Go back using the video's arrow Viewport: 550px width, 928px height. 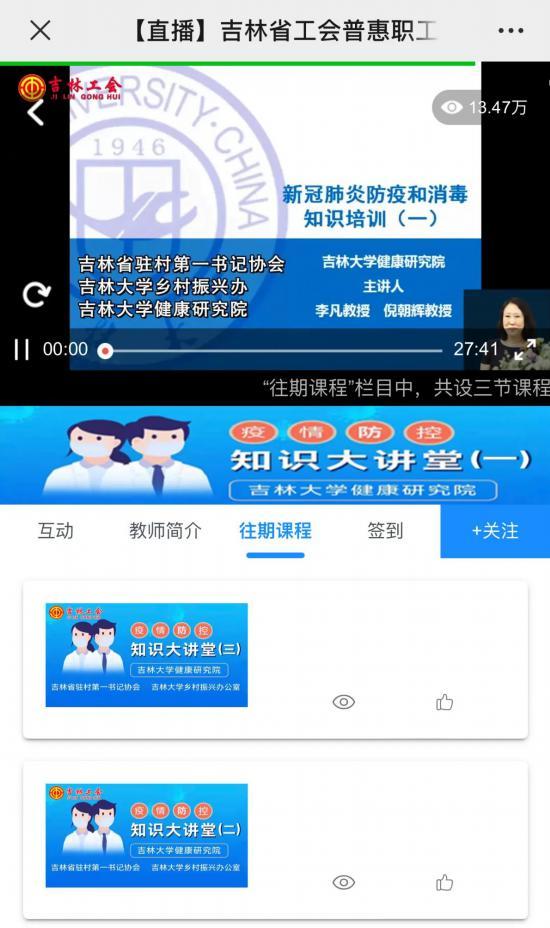pos(36,112)
